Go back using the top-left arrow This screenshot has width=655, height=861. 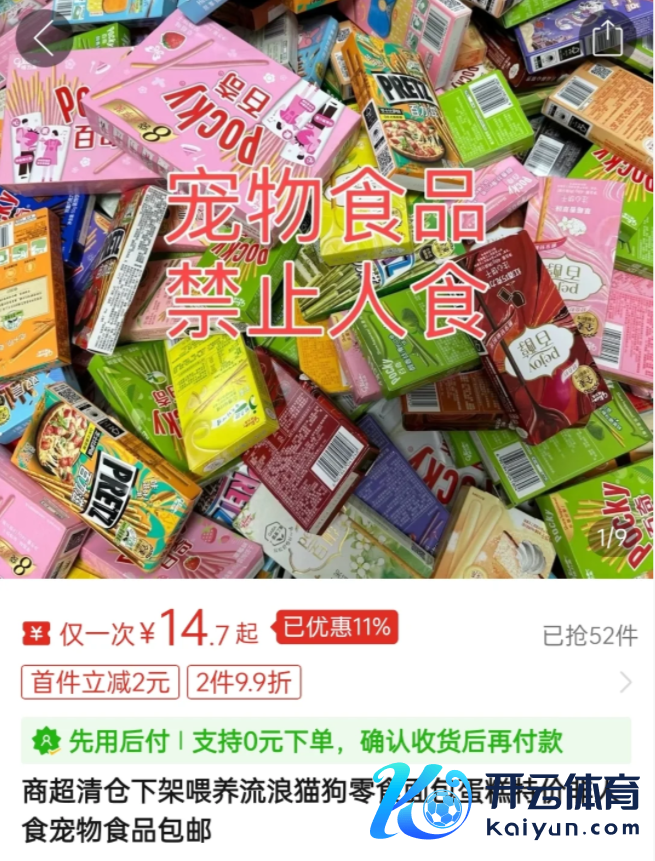coord(43,39)
